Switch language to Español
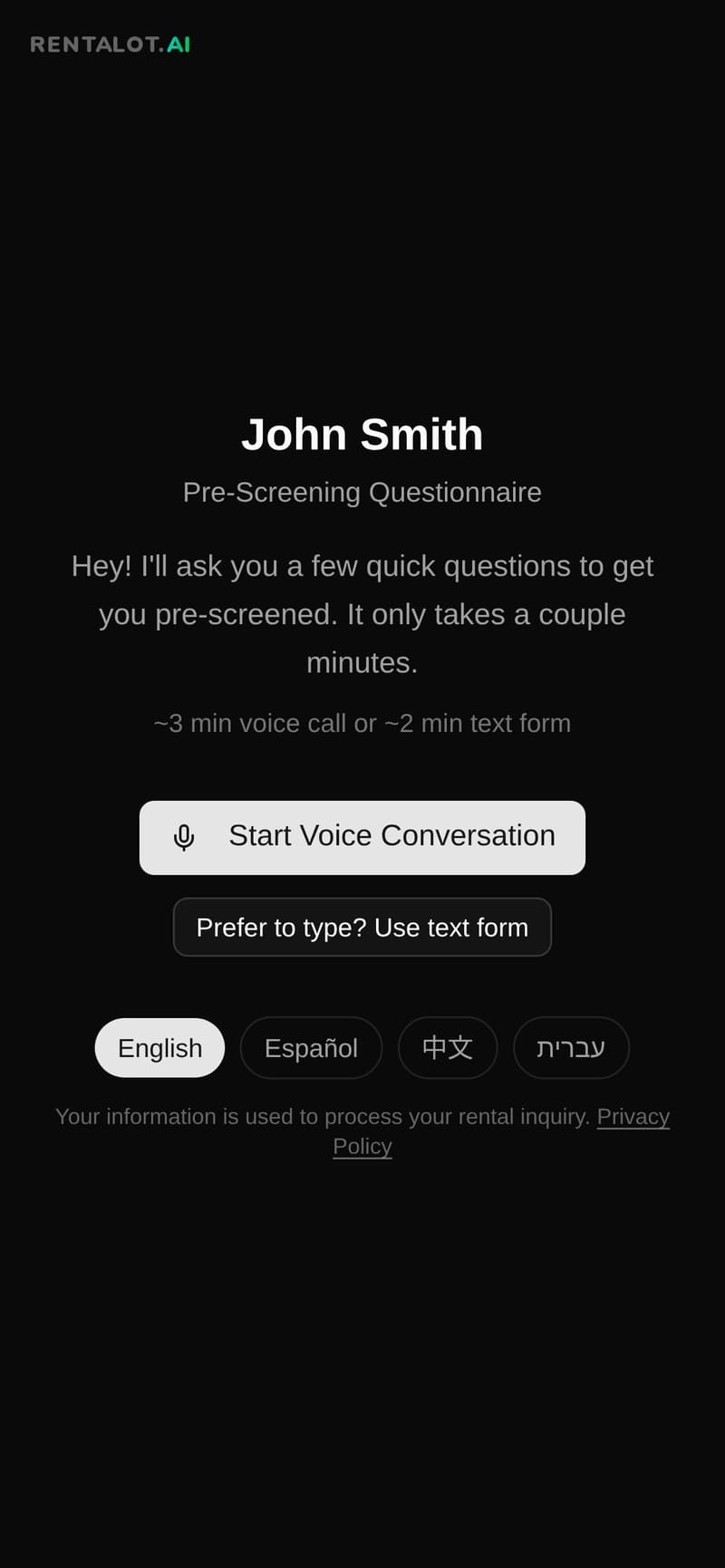 tap(311, 1047)
